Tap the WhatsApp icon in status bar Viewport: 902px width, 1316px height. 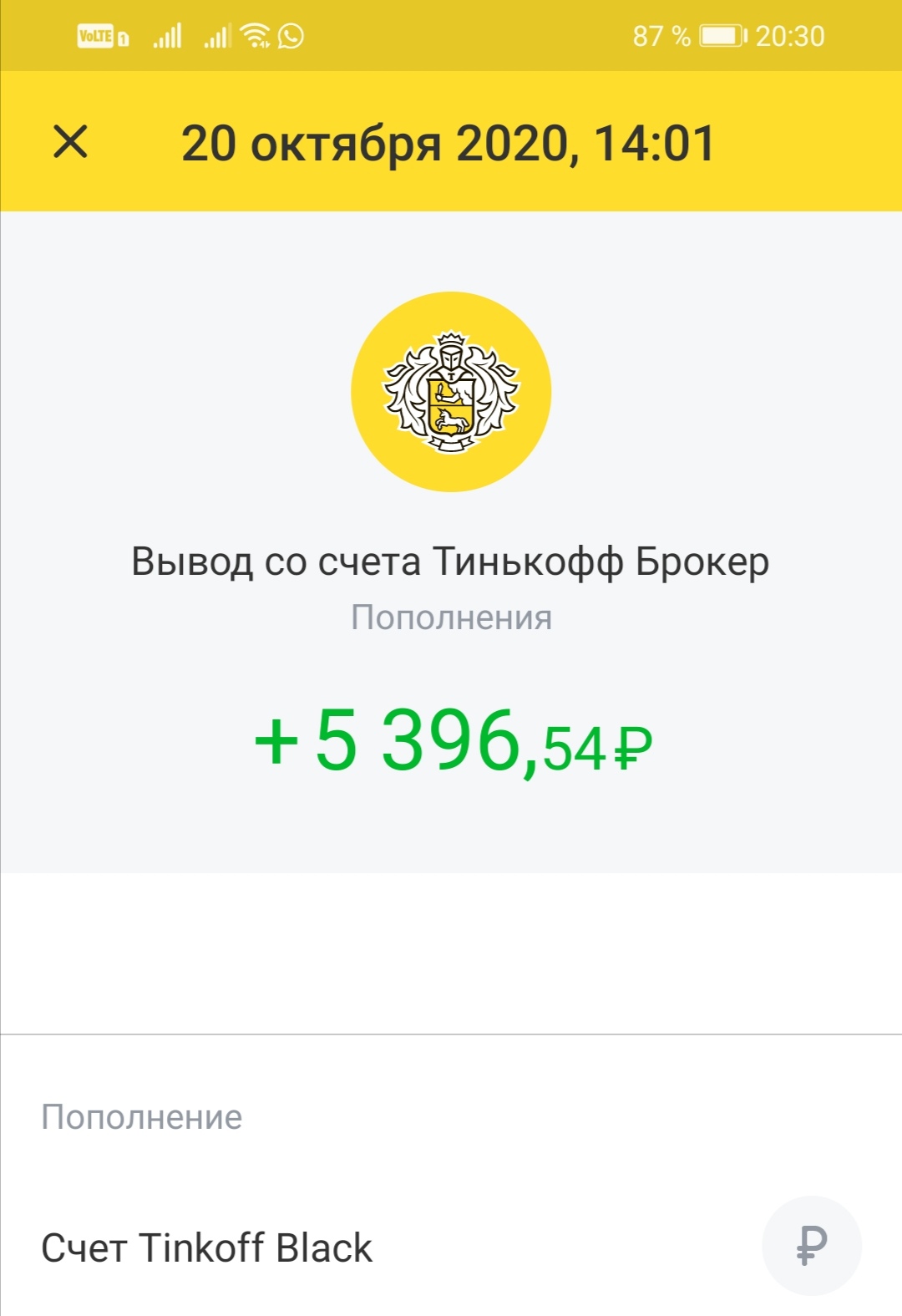290,35
